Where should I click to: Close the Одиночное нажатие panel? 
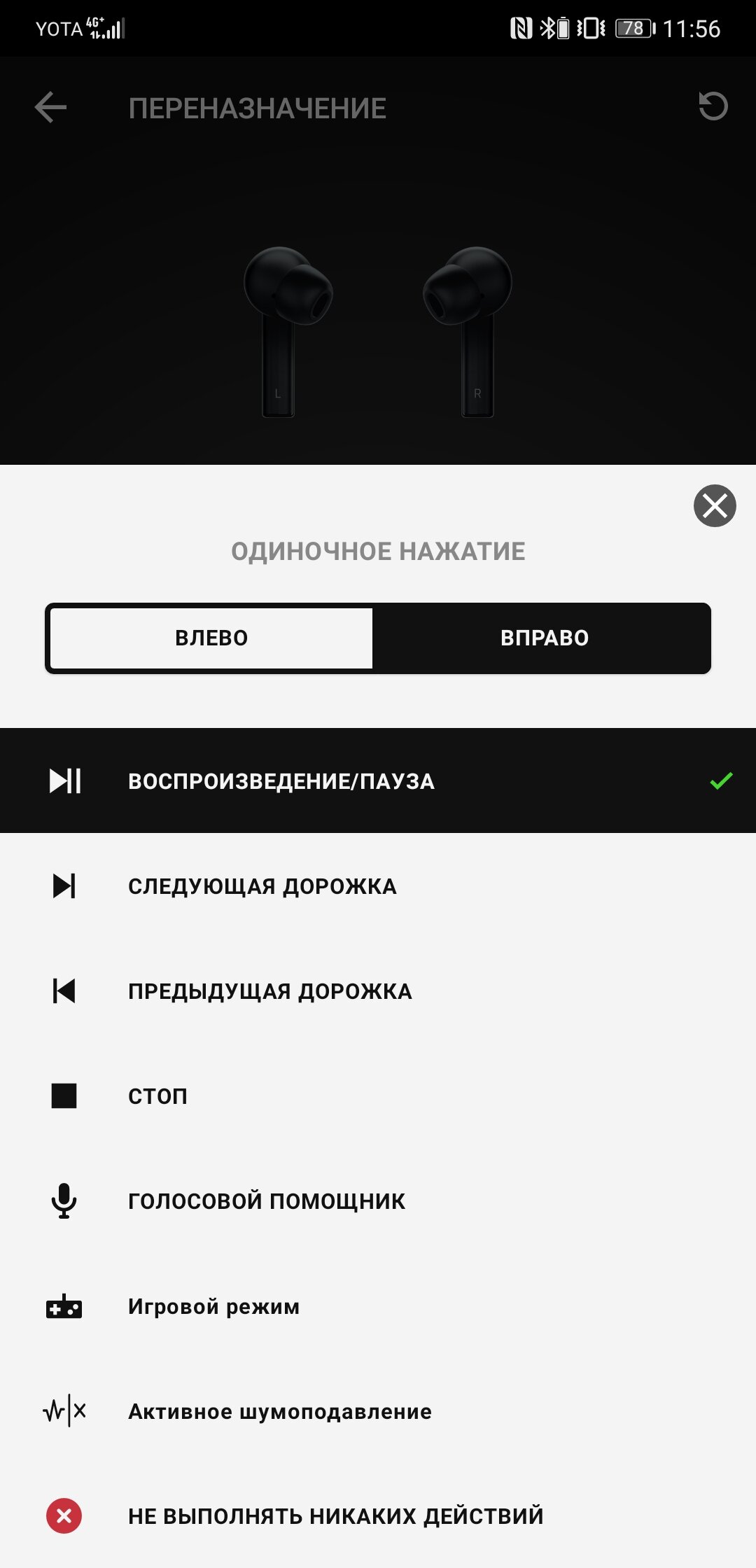point(714,505)
